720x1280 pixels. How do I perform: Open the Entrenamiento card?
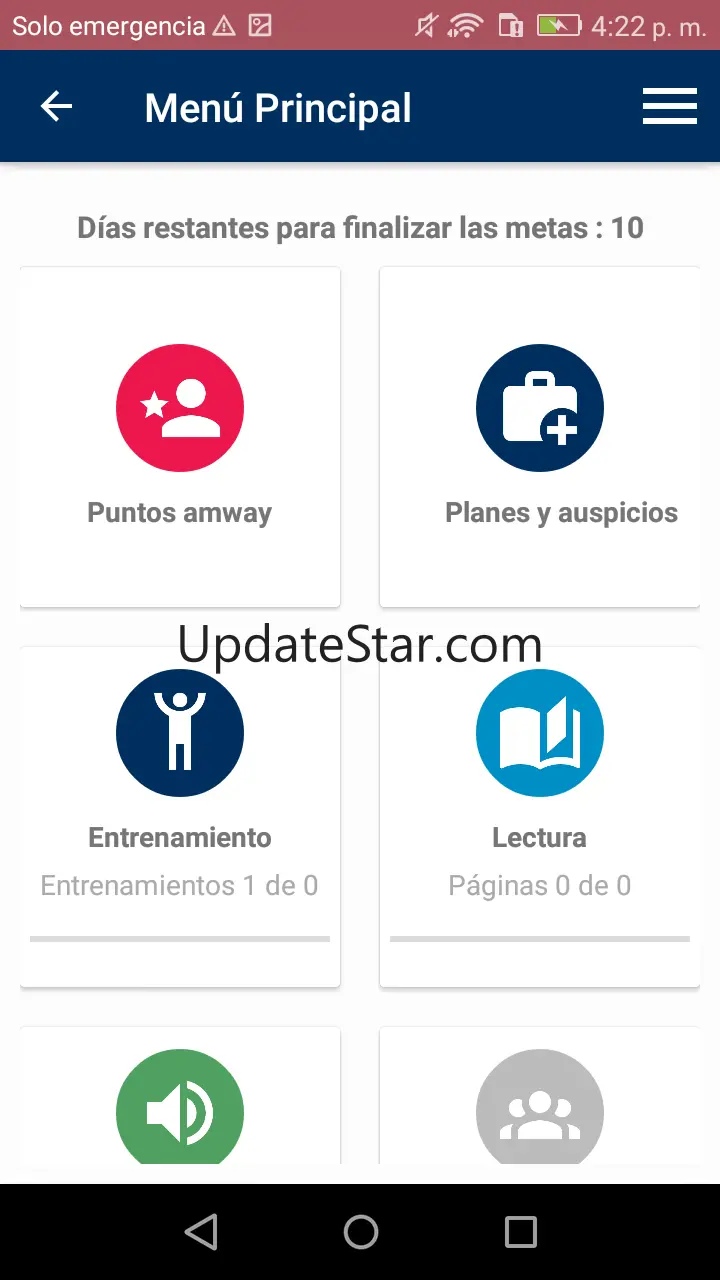click(180, 817)
